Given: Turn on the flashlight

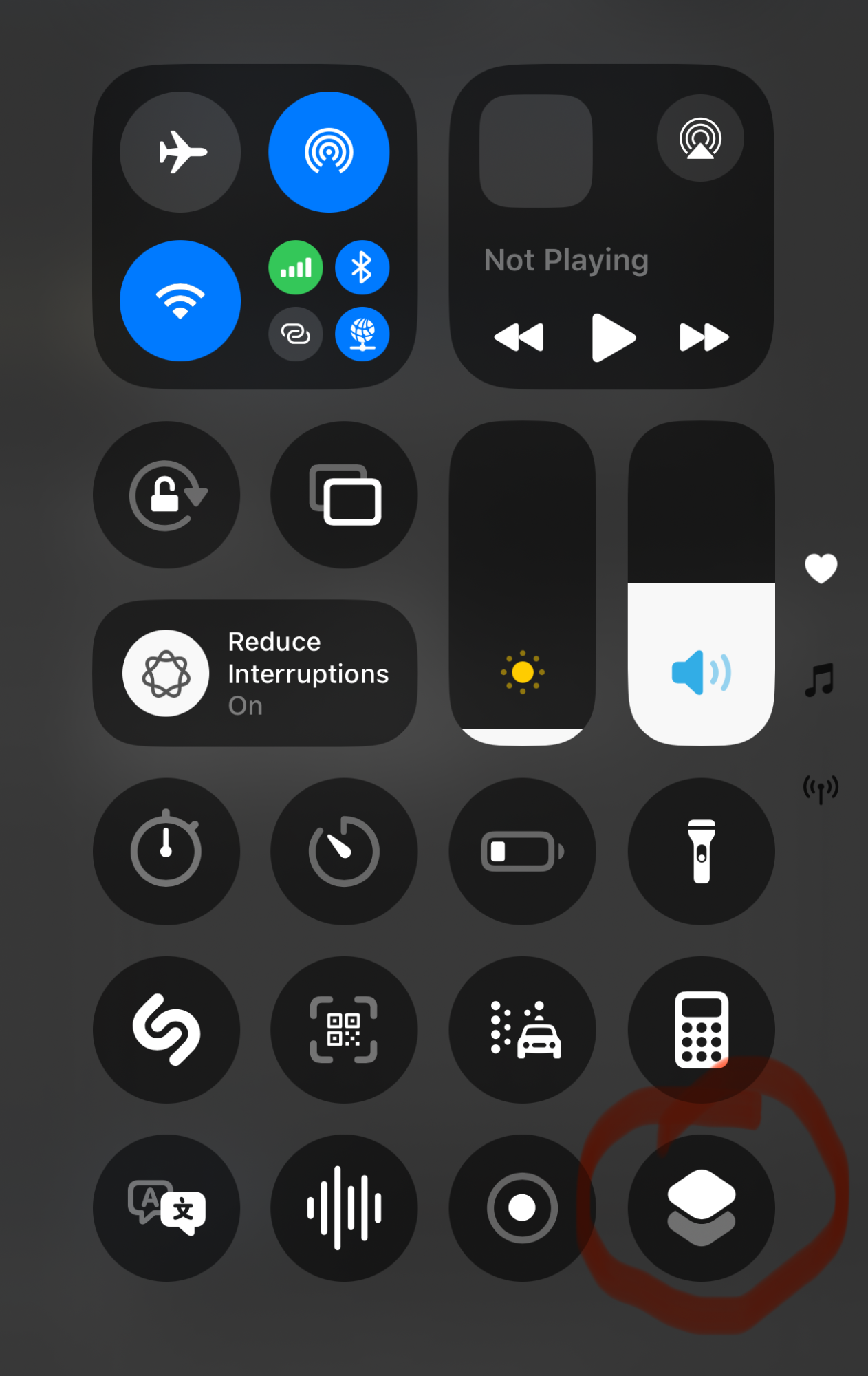Looking at the screenshot, I should click(701, 852).
